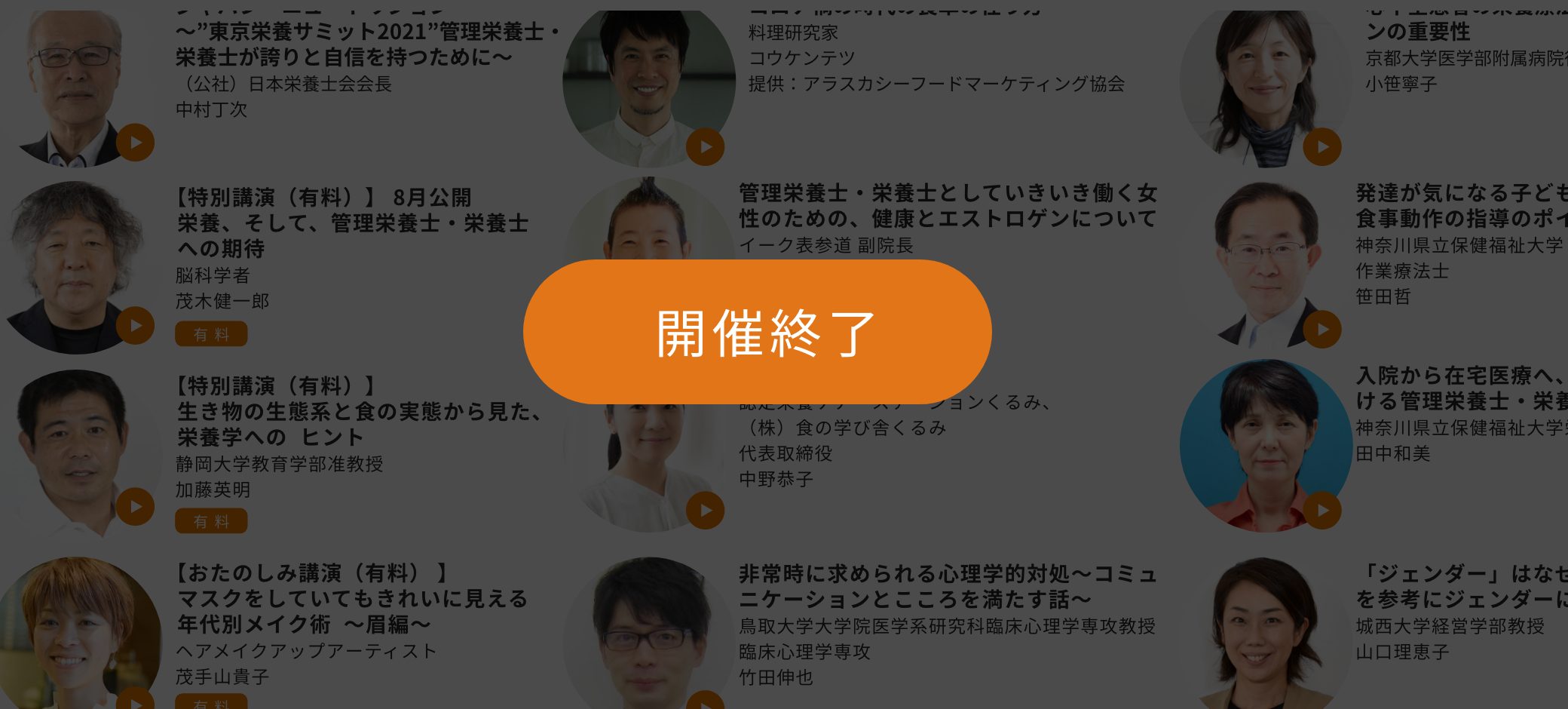Play 茂木健一郎's special lecture

click(136, 325)
